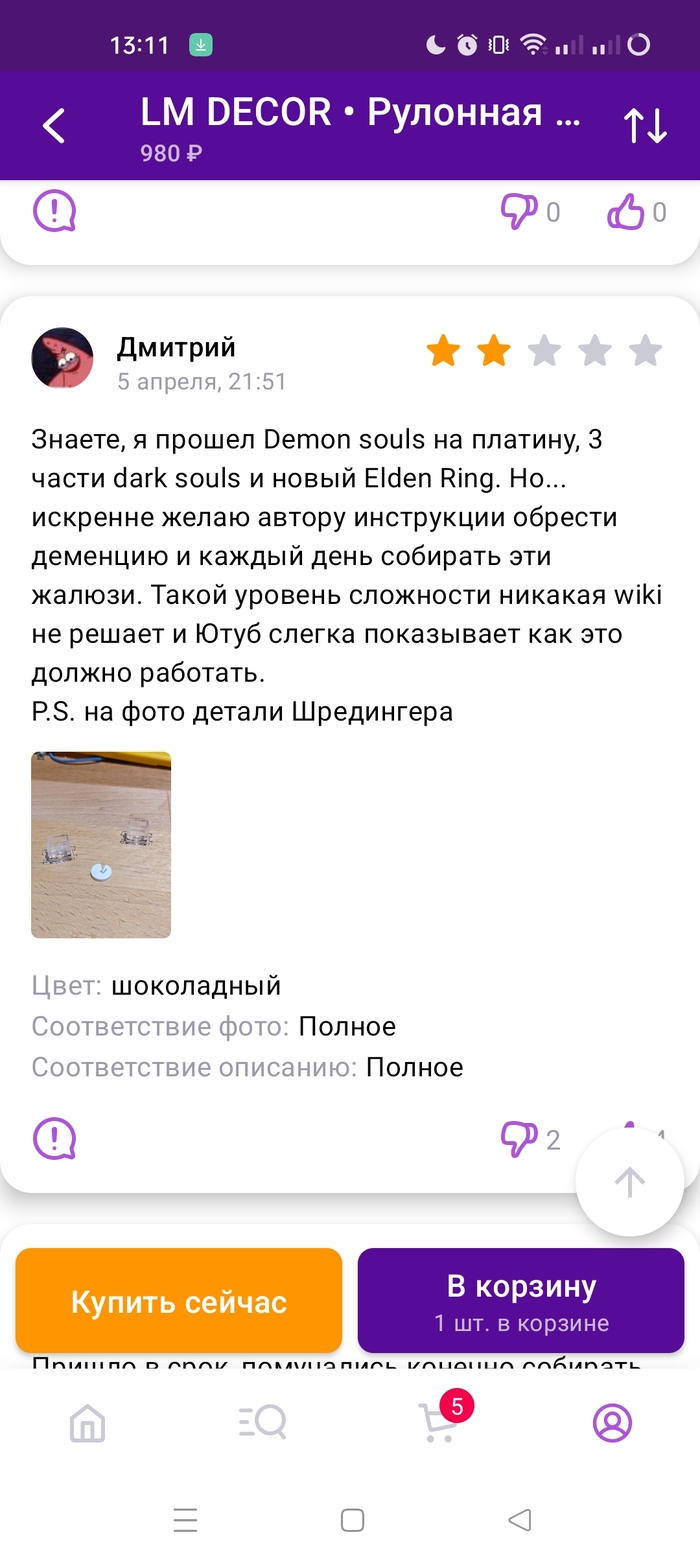
Task: Report Дмитрий's review
Action: tap(54, 1139)
